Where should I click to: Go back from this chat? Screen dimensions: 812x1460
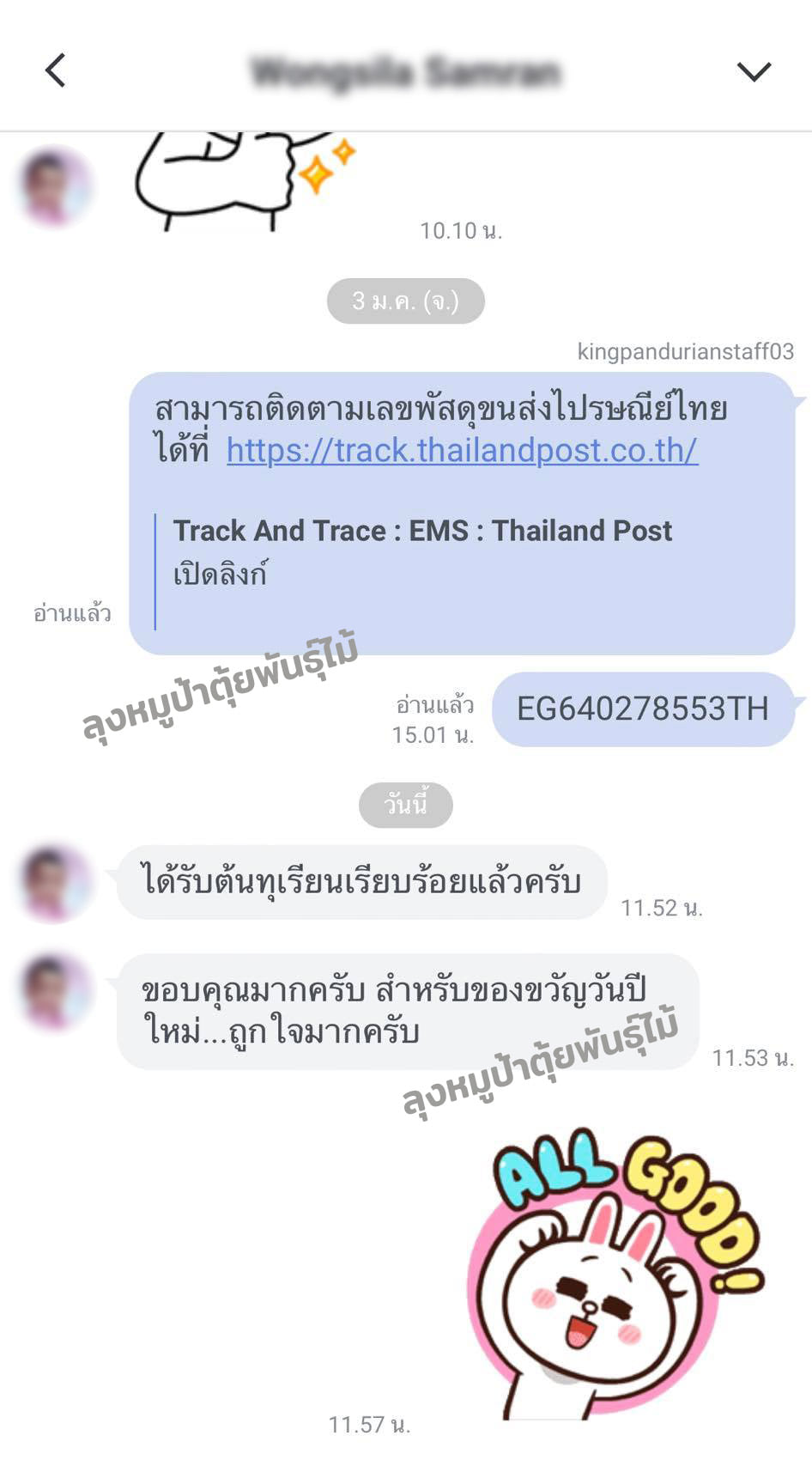pyautogui.click(x=56, y=70)
